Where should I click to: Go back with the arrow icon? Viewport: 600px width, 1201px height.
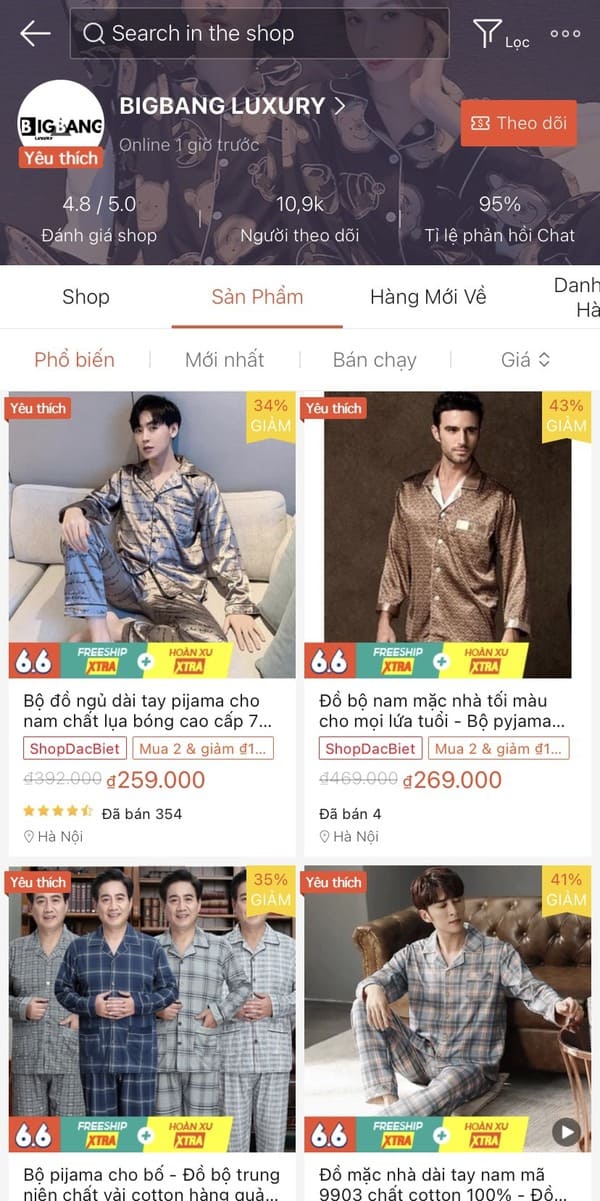(x=35, y=33)
